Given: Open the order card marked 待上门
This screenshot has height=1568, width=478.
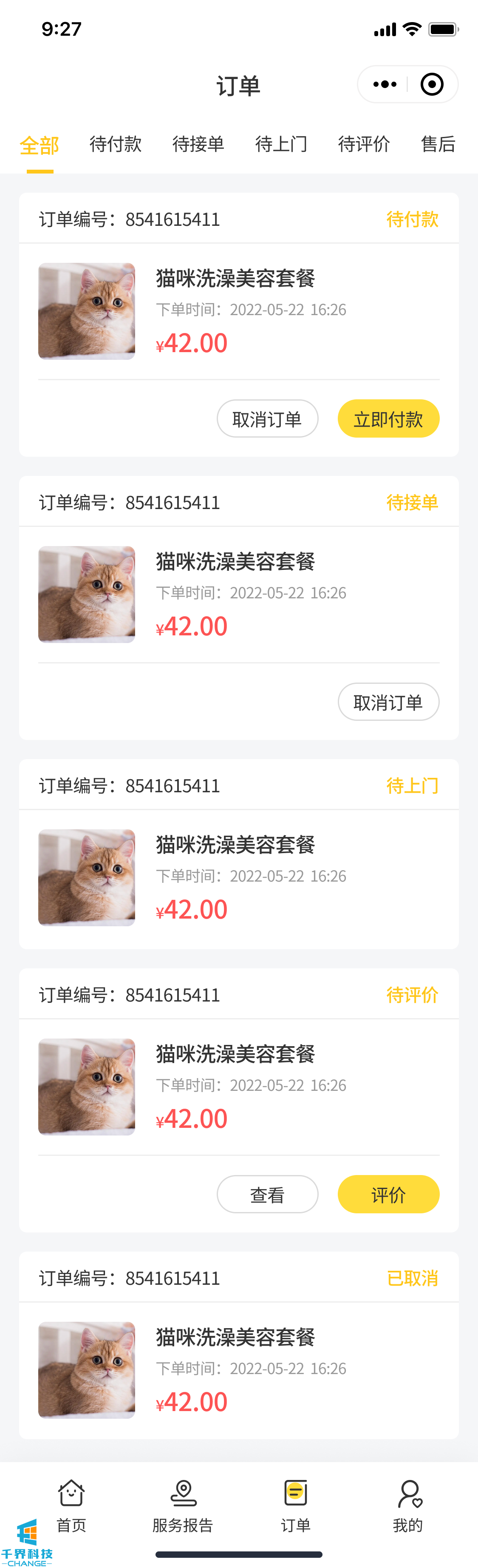Looking at the screenshot, I should tap(238, 876).
